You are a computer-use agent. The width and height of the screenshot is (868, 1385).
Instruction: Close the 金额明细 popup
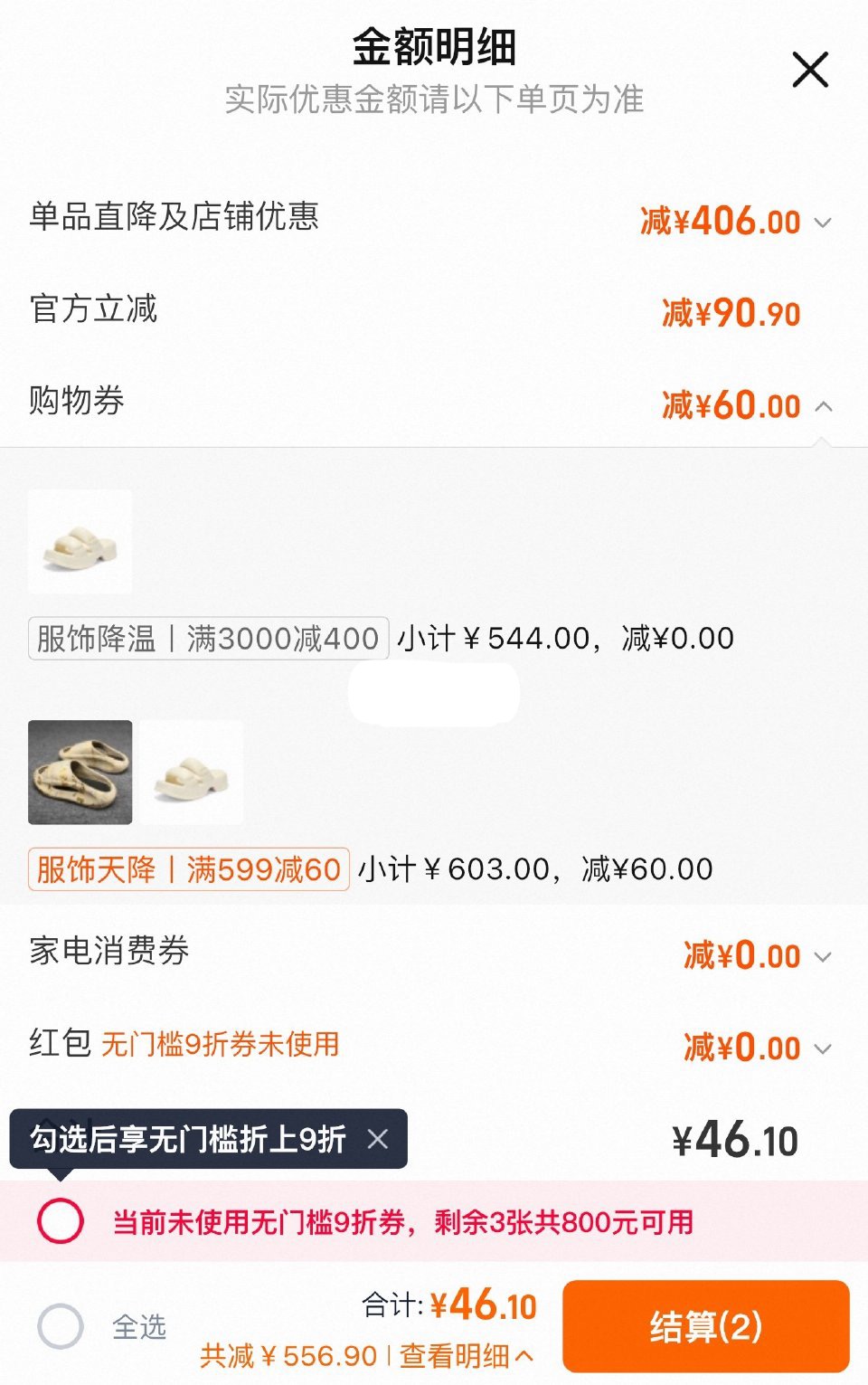(809, 70)
